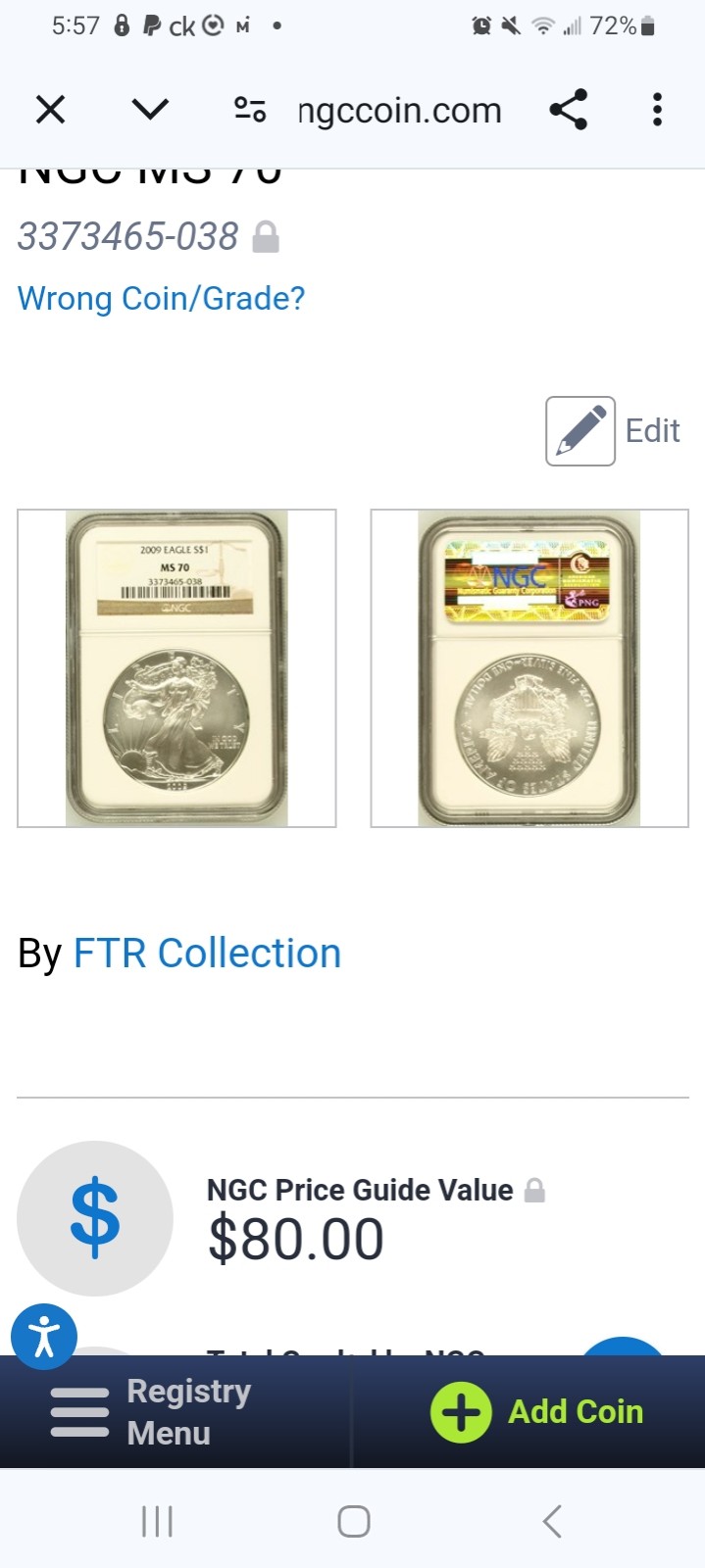Close the browser tab with the X
This screenshot has width=705, height=1568.
(x=50, y=110)
